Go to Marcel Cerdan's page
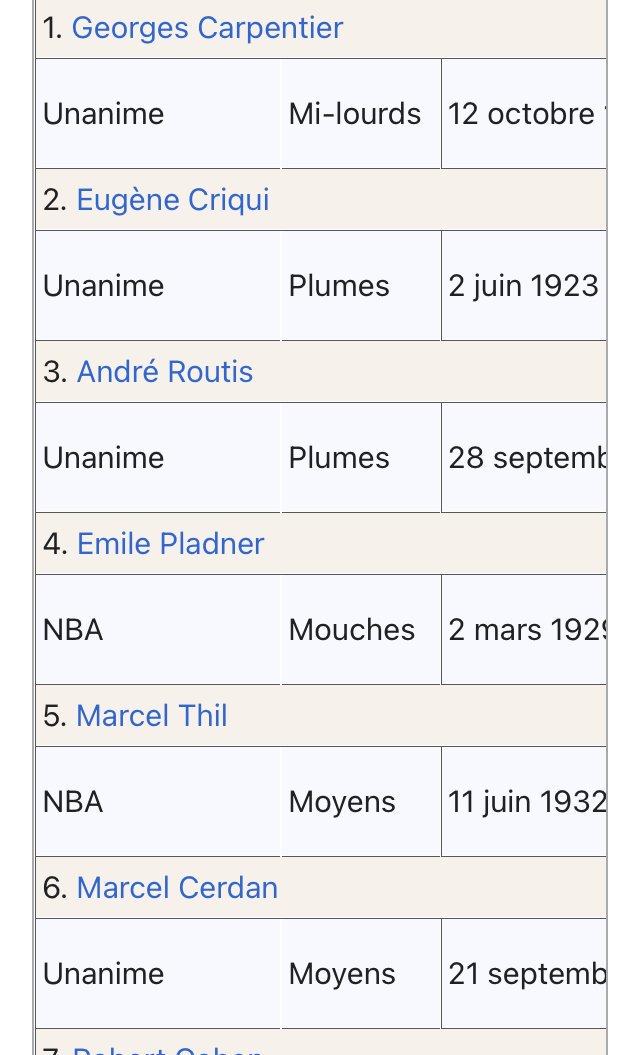This screenshot has width=640, height=1055. pyautogui.click(x=177, y=888)
